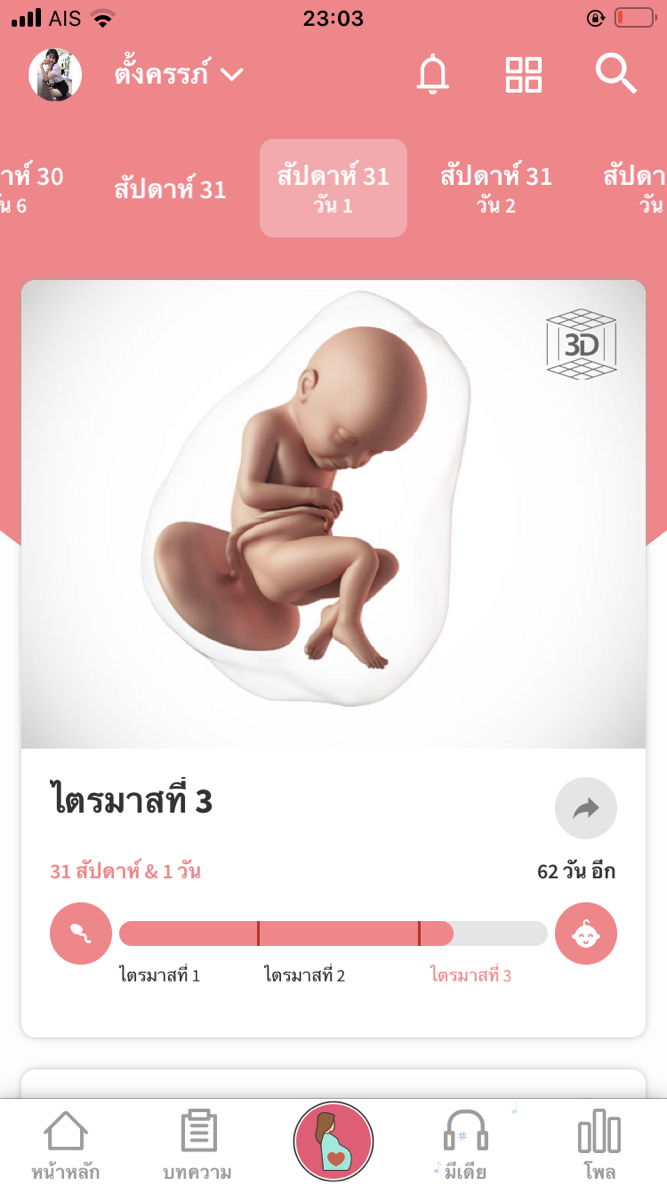Image resolution: width=667 pixels, height=1186 pixels.
Task: View the baby in 3D
Action: (x=581, y=345)
